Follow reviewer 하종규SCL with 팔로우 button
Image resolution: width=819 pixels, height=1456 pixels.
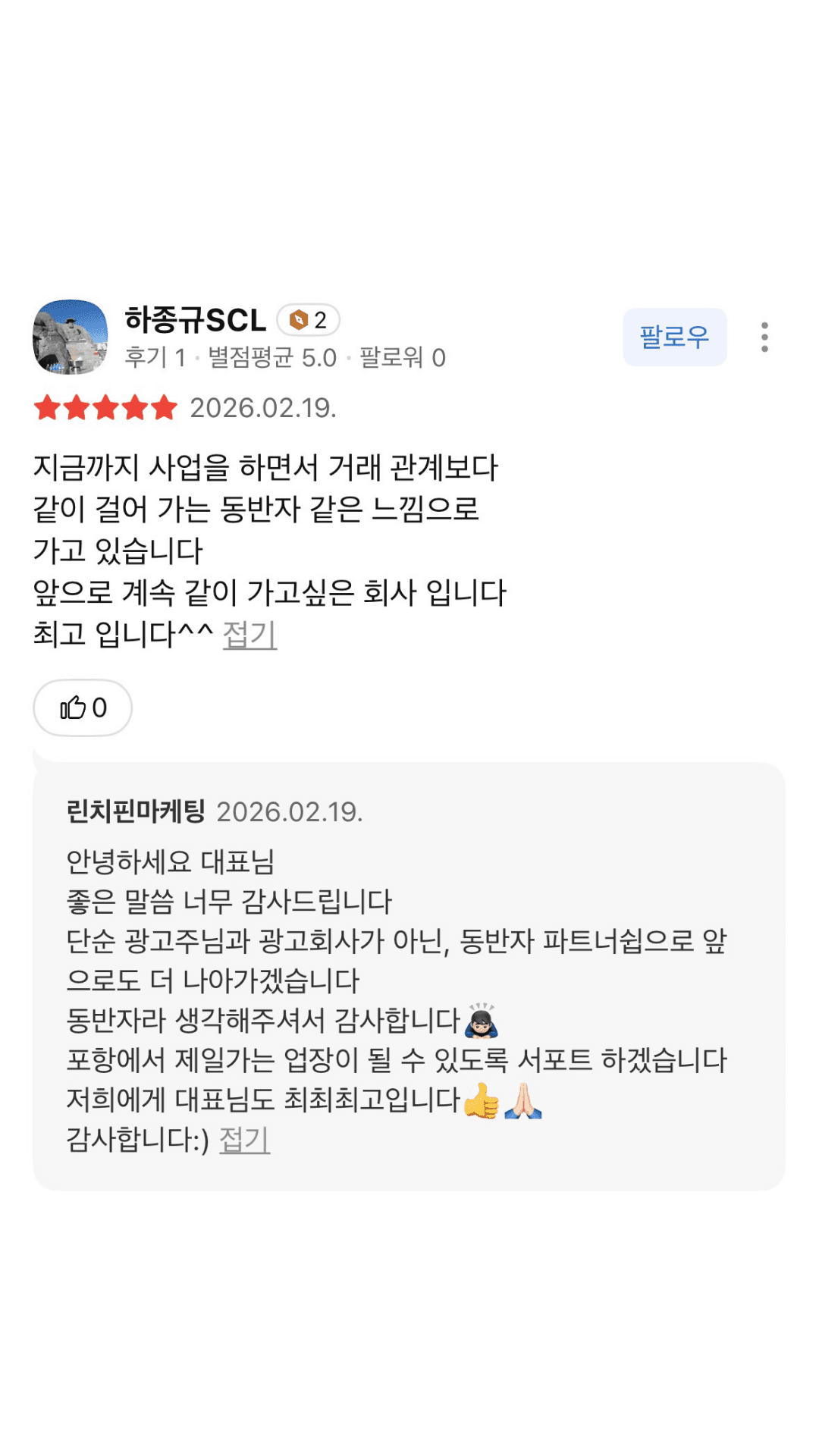pos(674,337)
